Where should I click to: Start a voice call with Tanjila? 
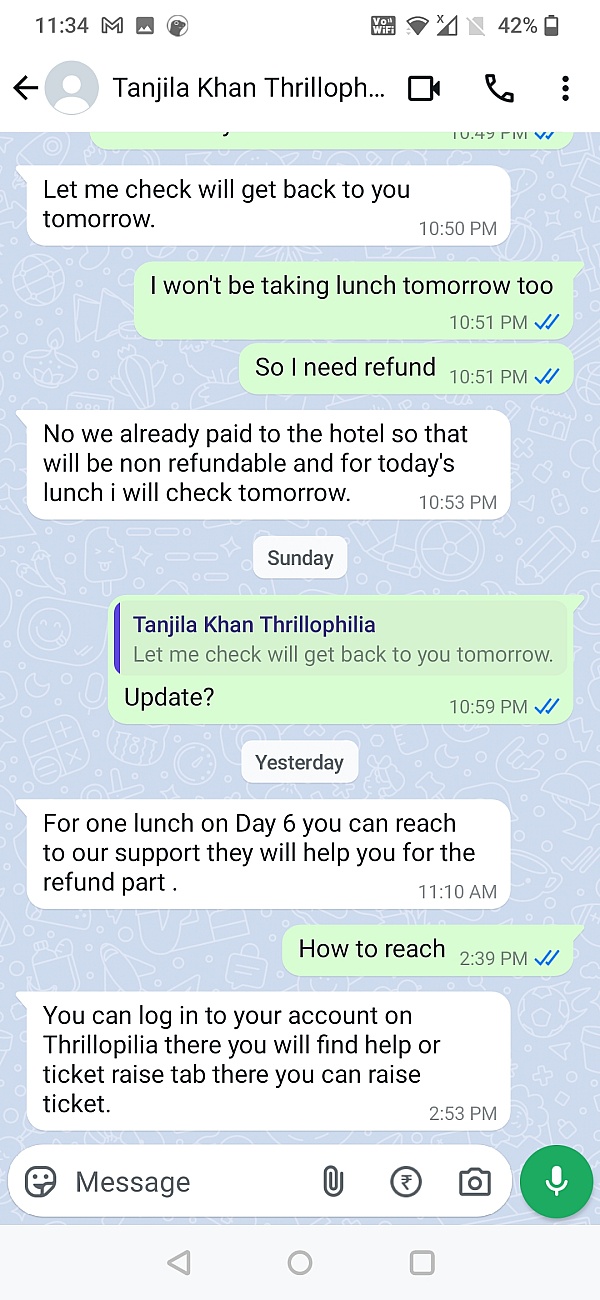click(x=499, y=88)
